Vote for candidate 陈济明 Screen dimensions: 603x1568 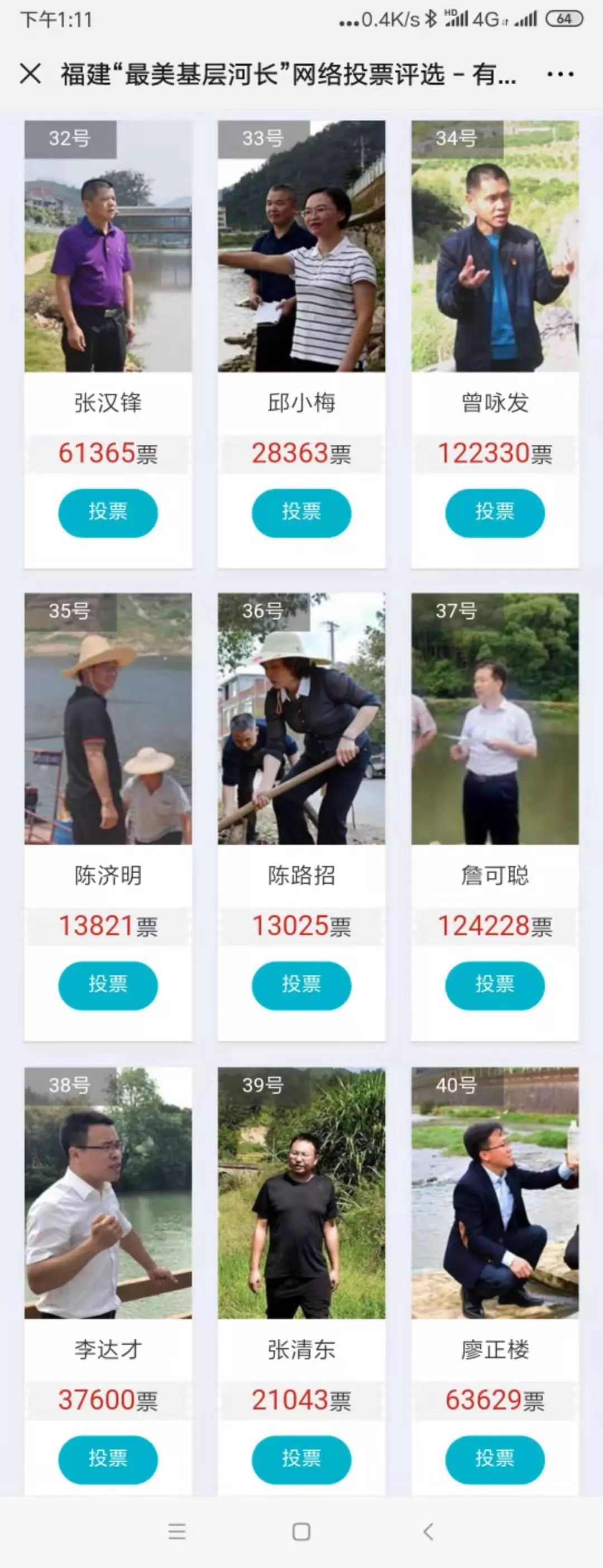107,984
